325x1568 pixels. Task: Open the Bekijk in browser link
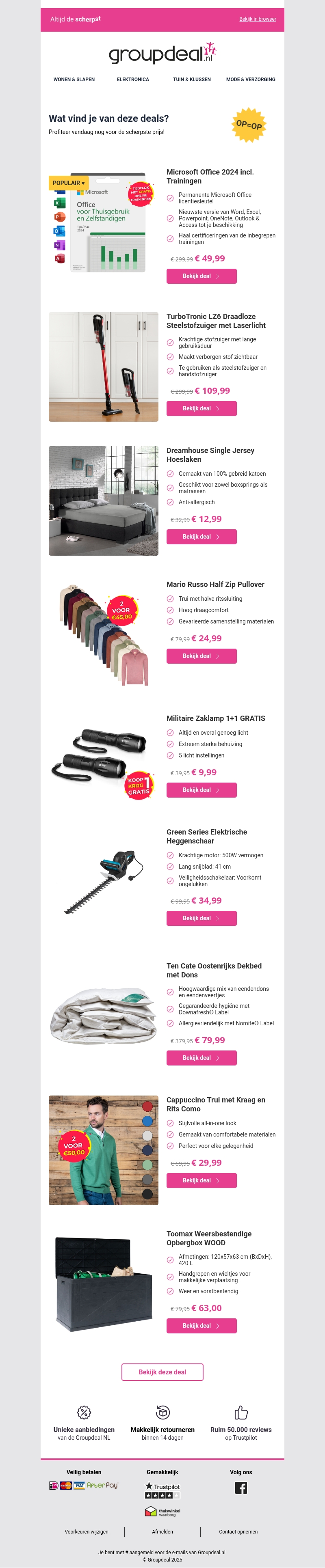[x=257, y=19]
